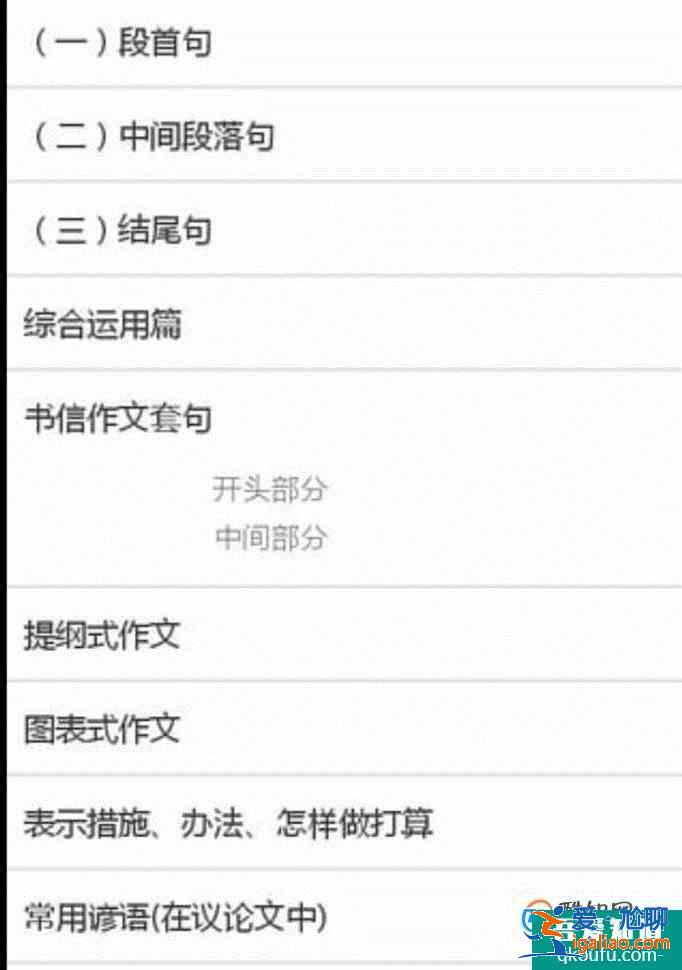Select the (三)结尾句 entry

[120, 231]
